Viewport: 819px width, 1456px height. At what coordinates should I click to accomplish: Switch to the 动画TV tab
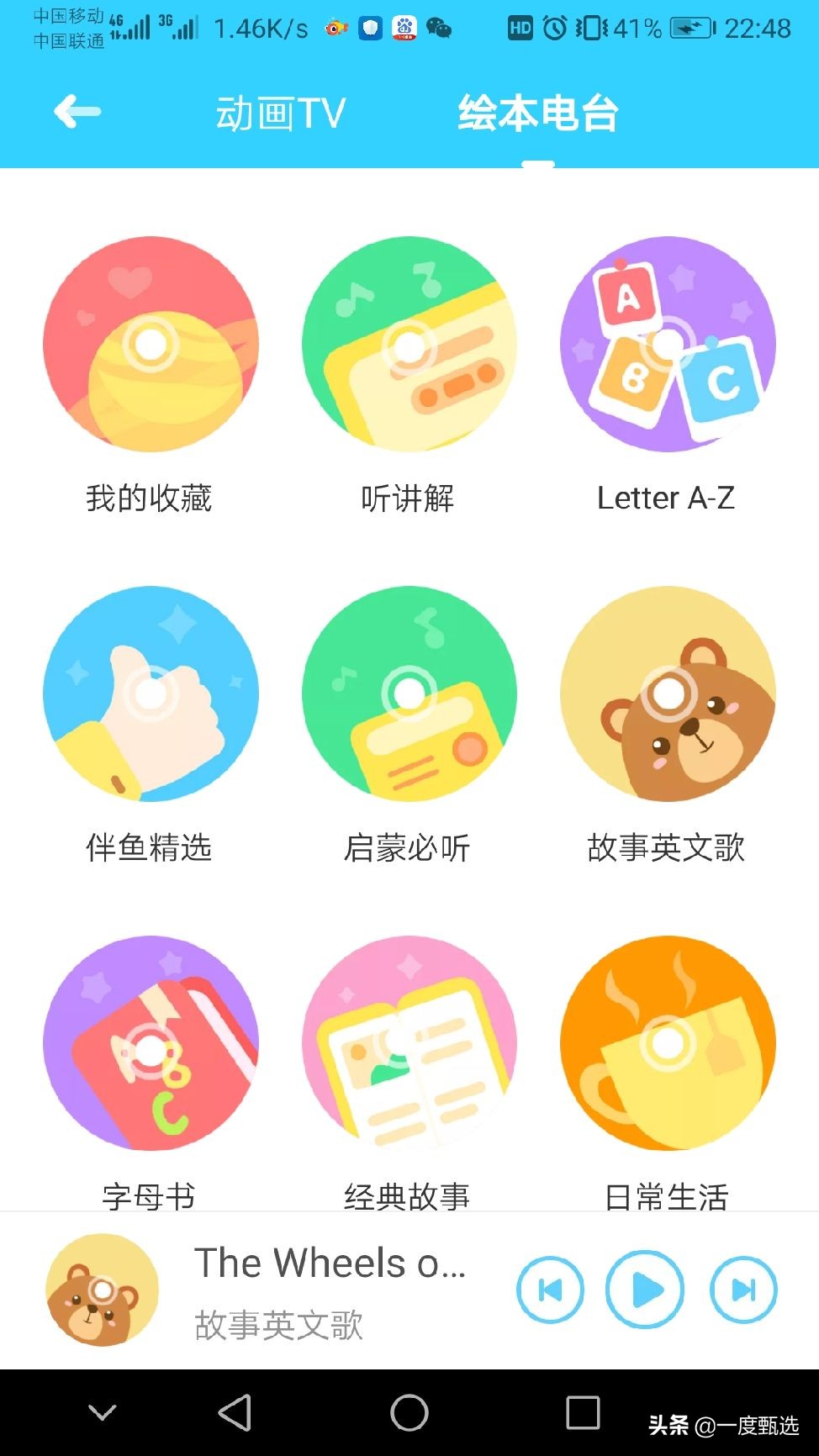(279, 112)
